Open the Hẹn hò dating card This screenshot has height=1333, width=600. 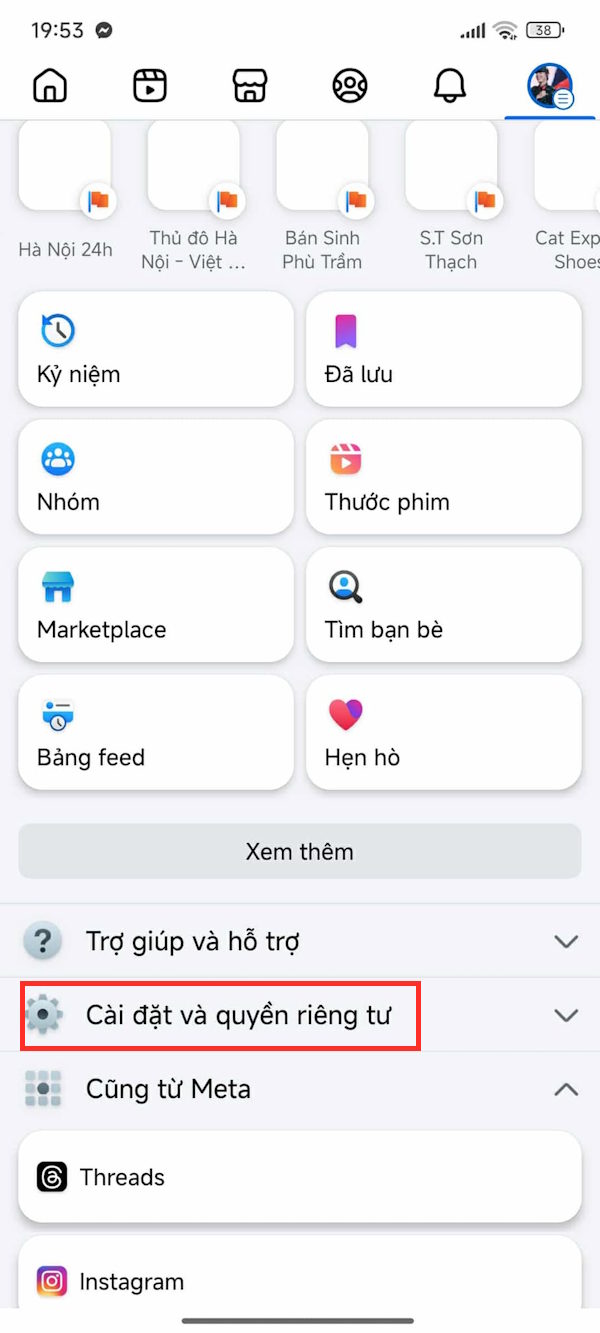(x=443, y=734)
